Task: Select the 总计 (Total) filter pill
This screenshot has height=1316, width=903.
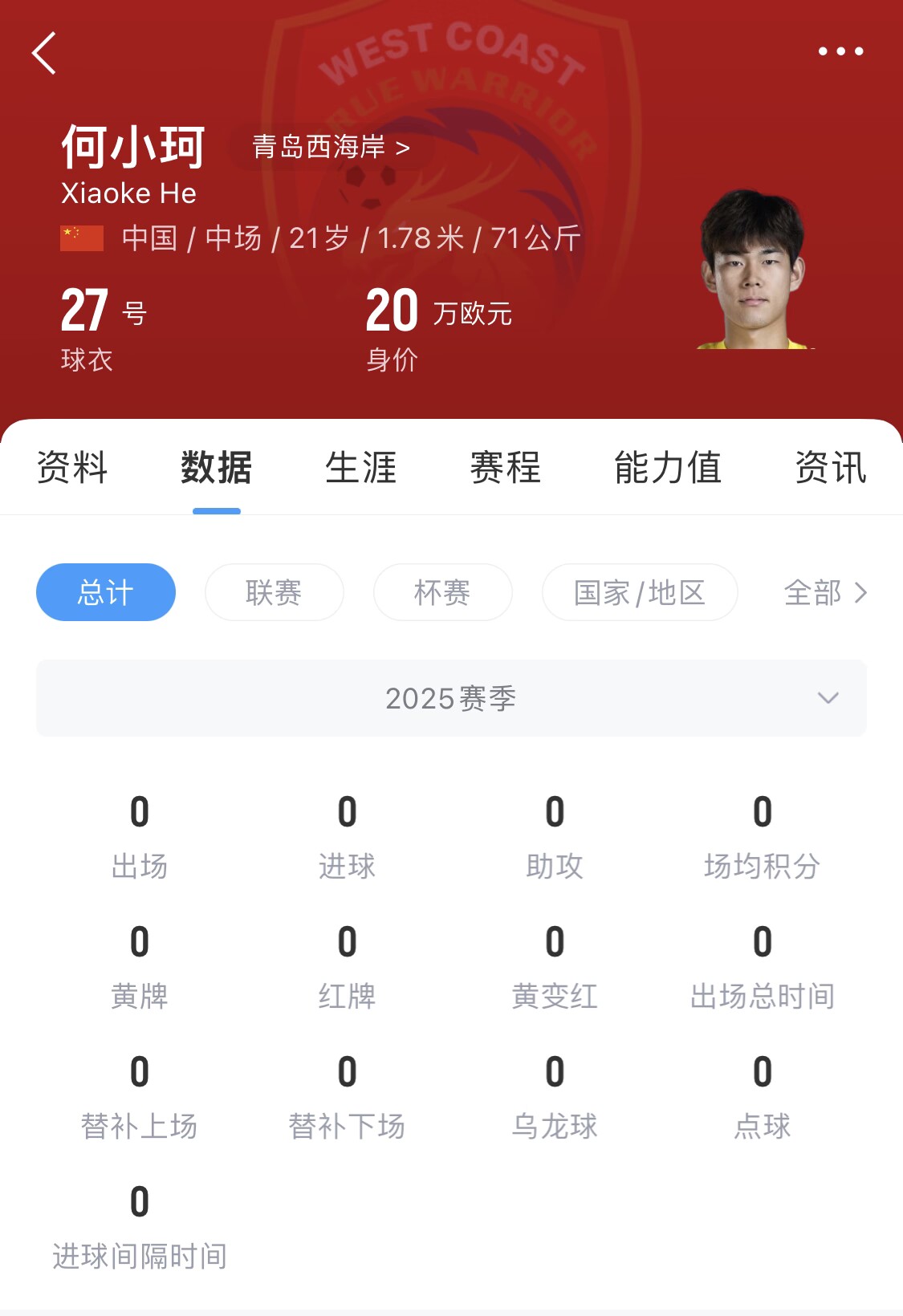Action: [105, 591]
